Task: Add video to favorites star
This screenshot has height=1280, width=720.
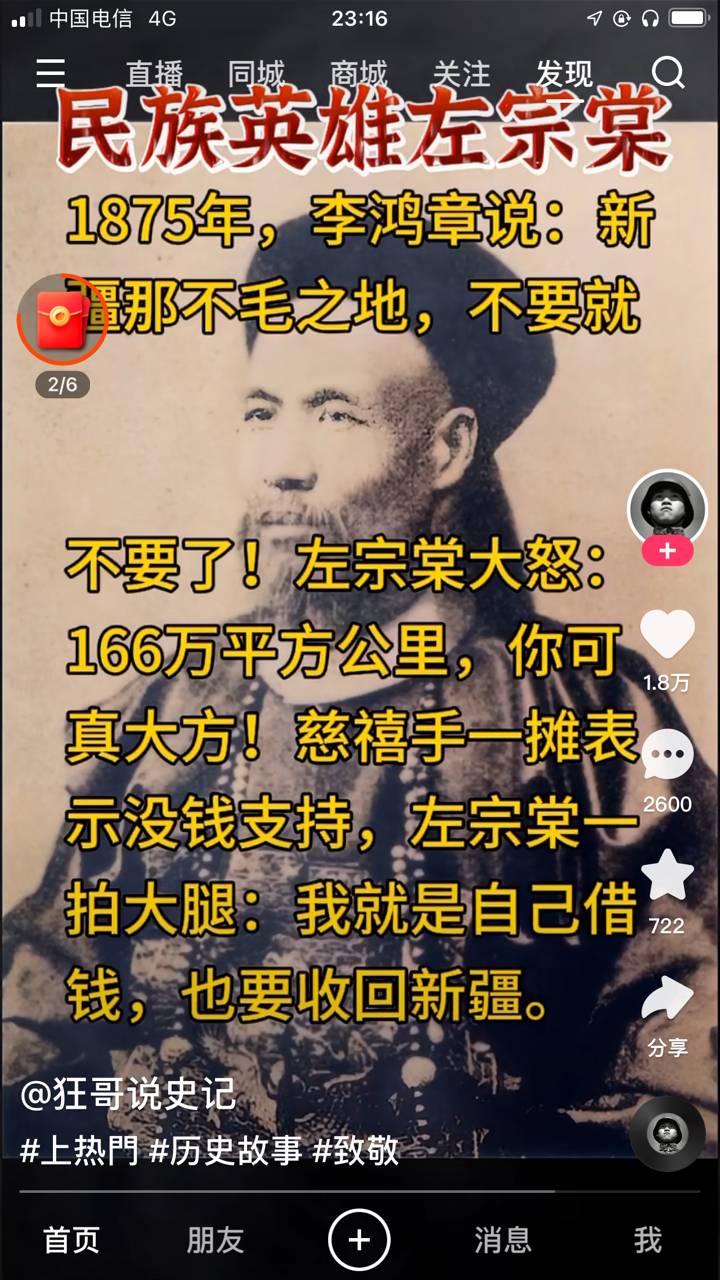Action: pyautogui.click(x=667, y=877)
